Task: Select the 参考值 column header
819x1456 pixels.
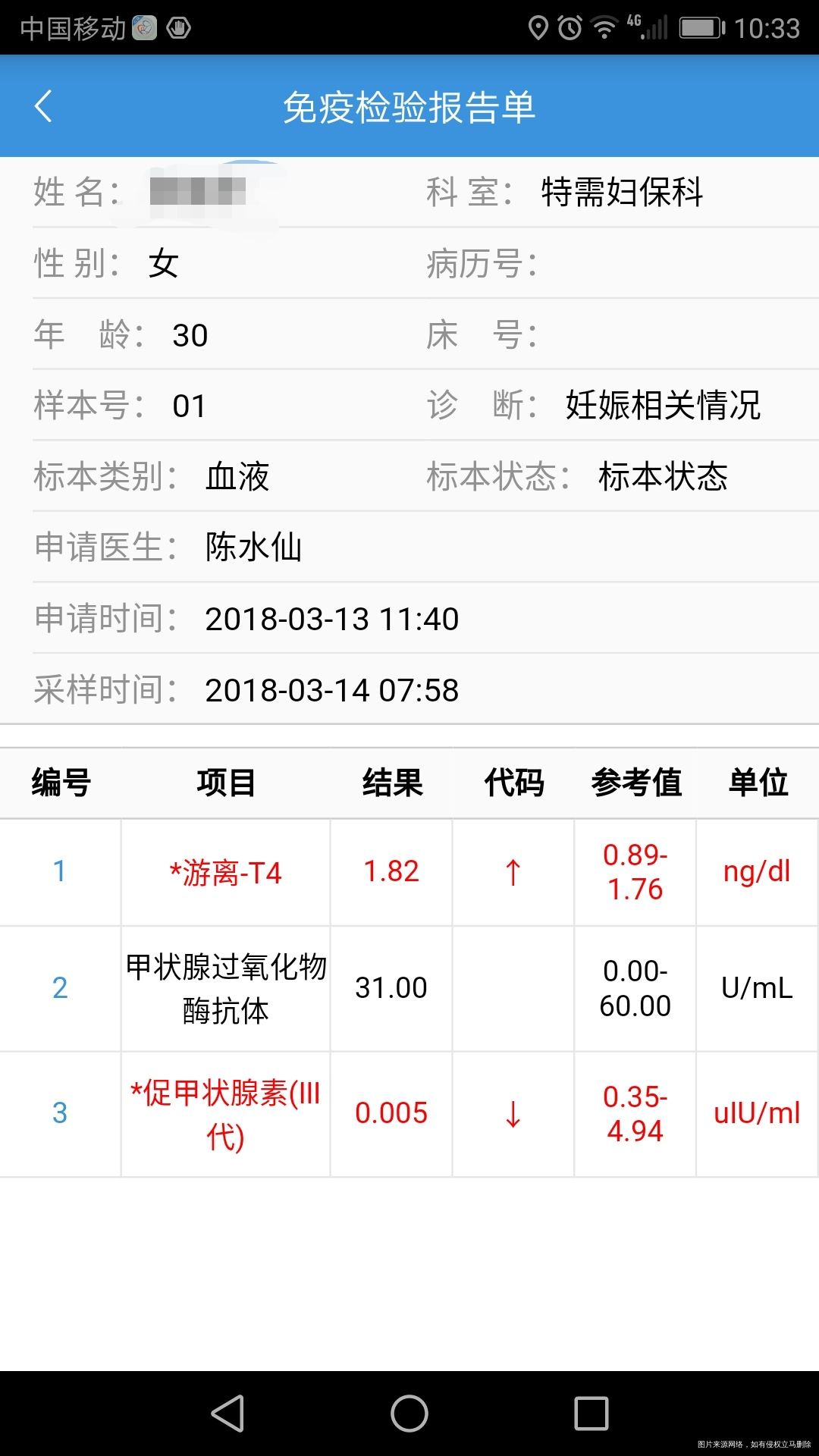Action: click(637, 783)
